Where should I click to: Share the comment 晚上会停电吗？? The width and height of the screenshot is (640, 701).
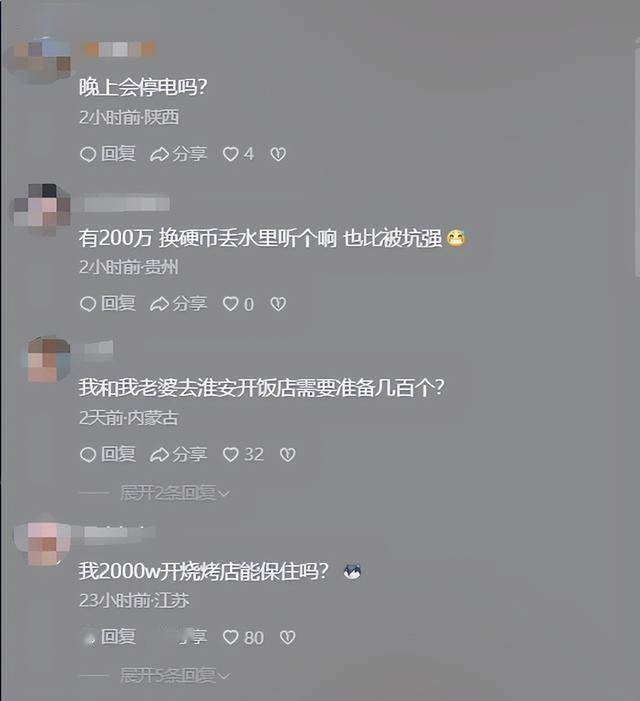point(178,154)
